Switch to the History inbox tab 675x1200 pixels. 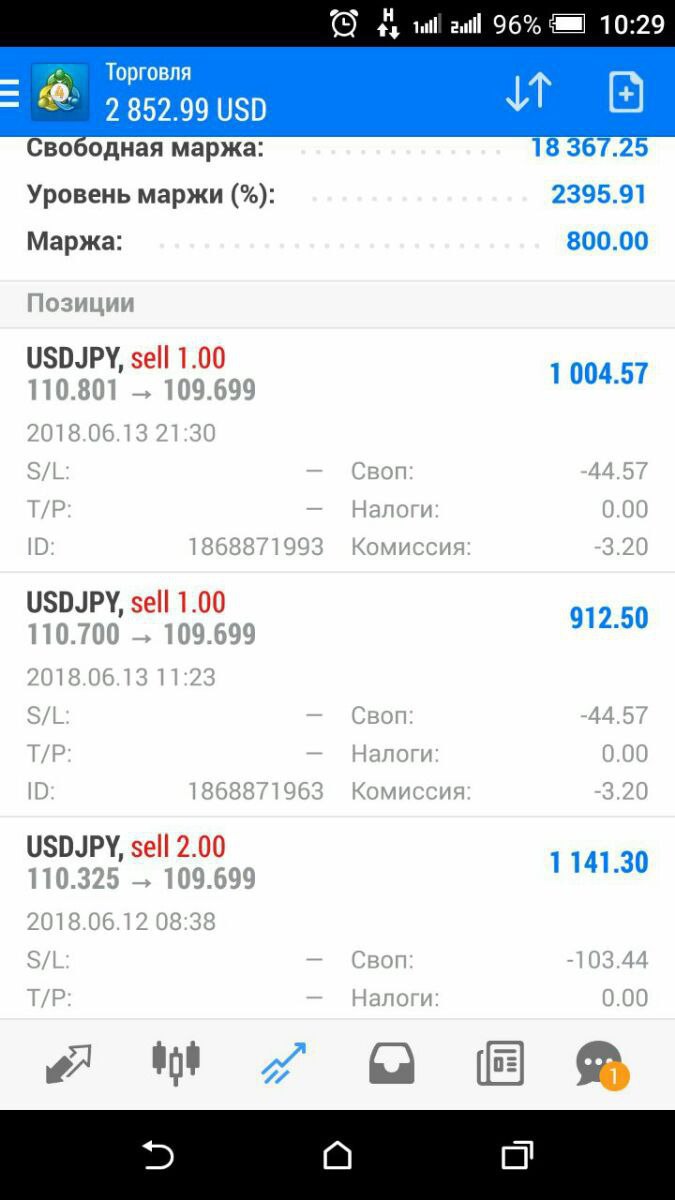tap(391, 1064)
